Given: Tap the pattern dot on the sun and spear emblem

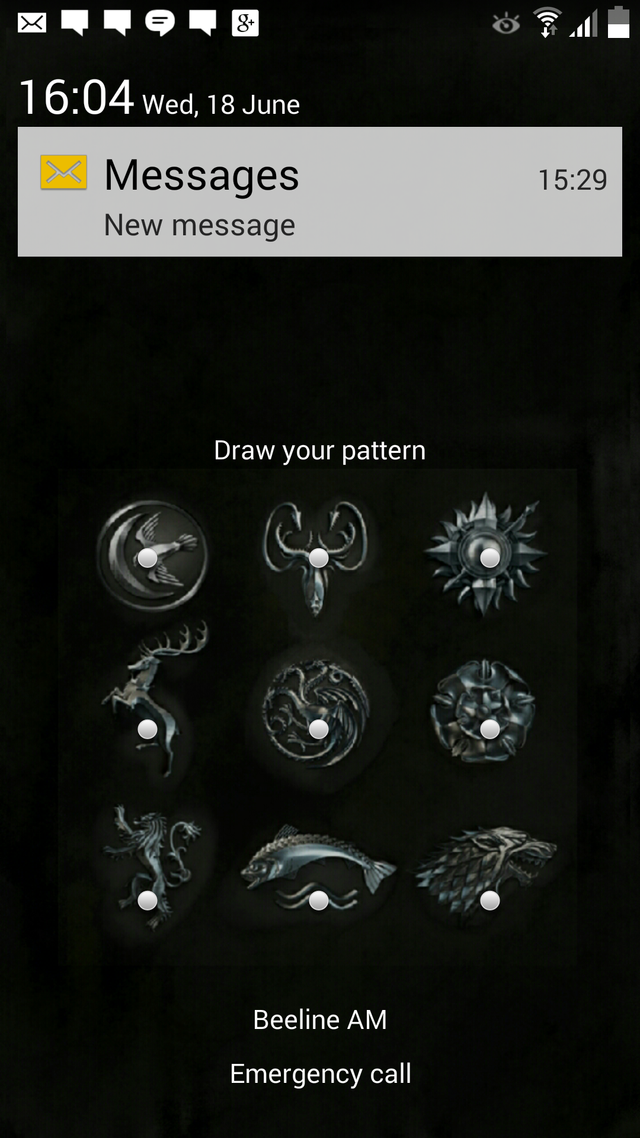Looking at the screenshot, I should 490,557.
